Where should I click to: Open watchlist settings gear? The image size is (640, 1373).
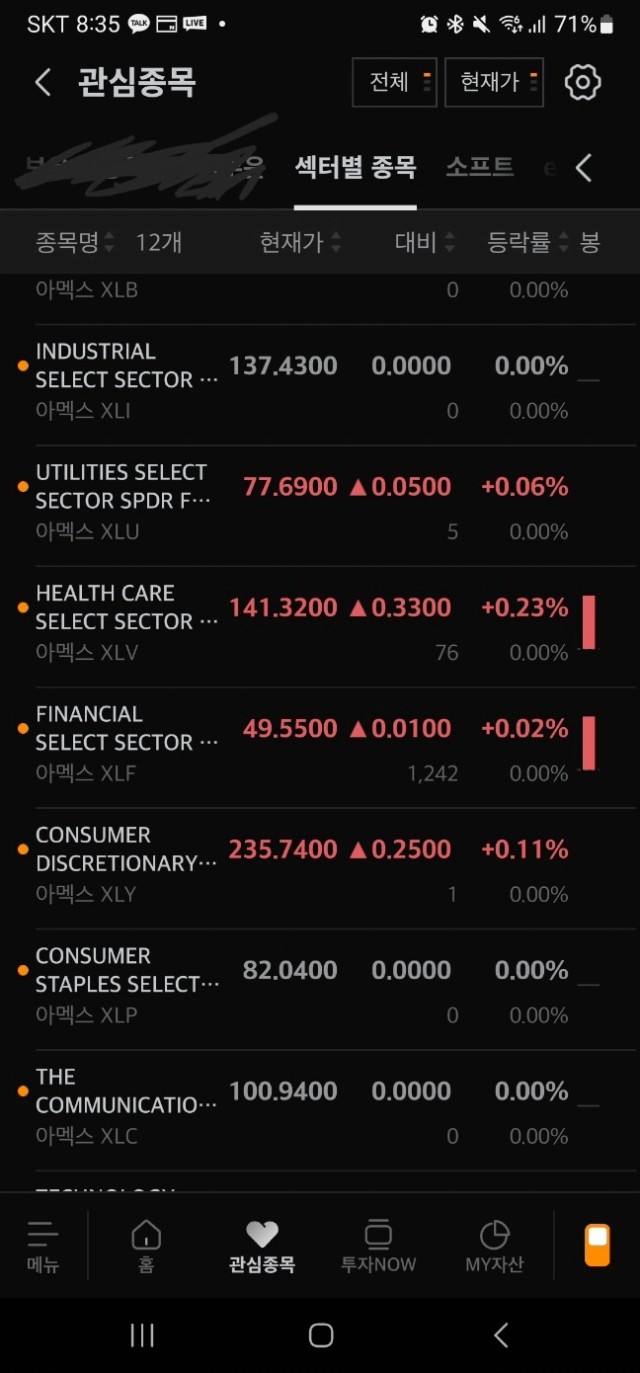[x=583, y=82]
